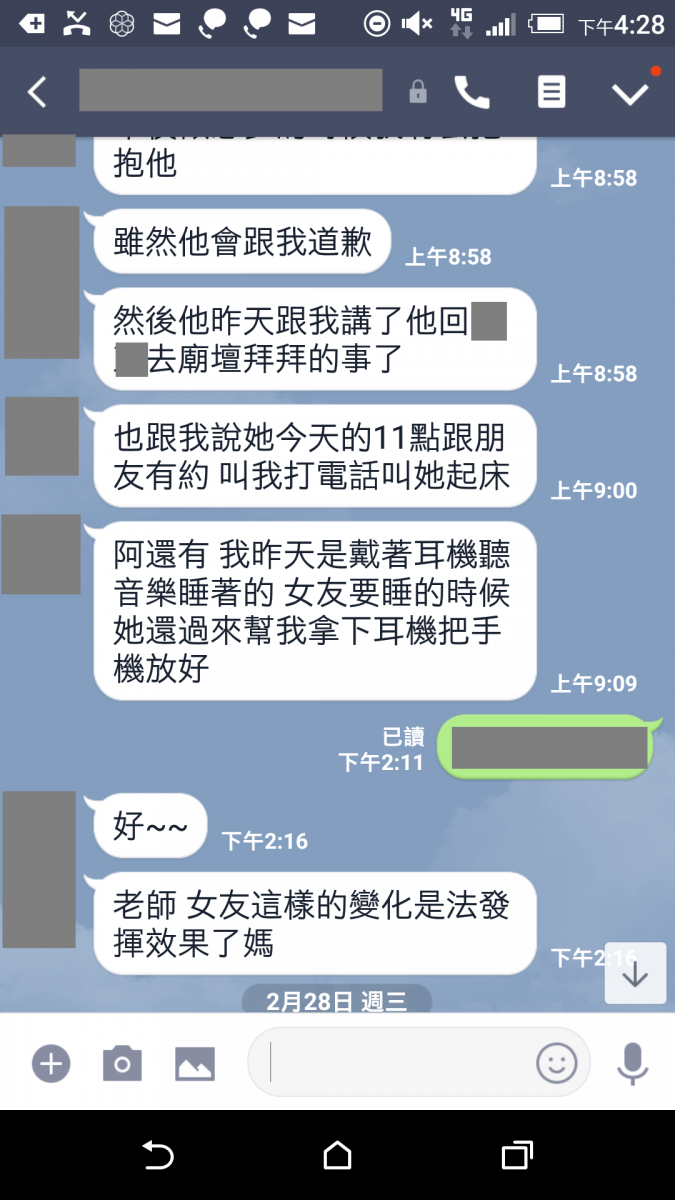Expand the chat options chevron
Viewport: 675px width, 1200px height.
point(630,93)
